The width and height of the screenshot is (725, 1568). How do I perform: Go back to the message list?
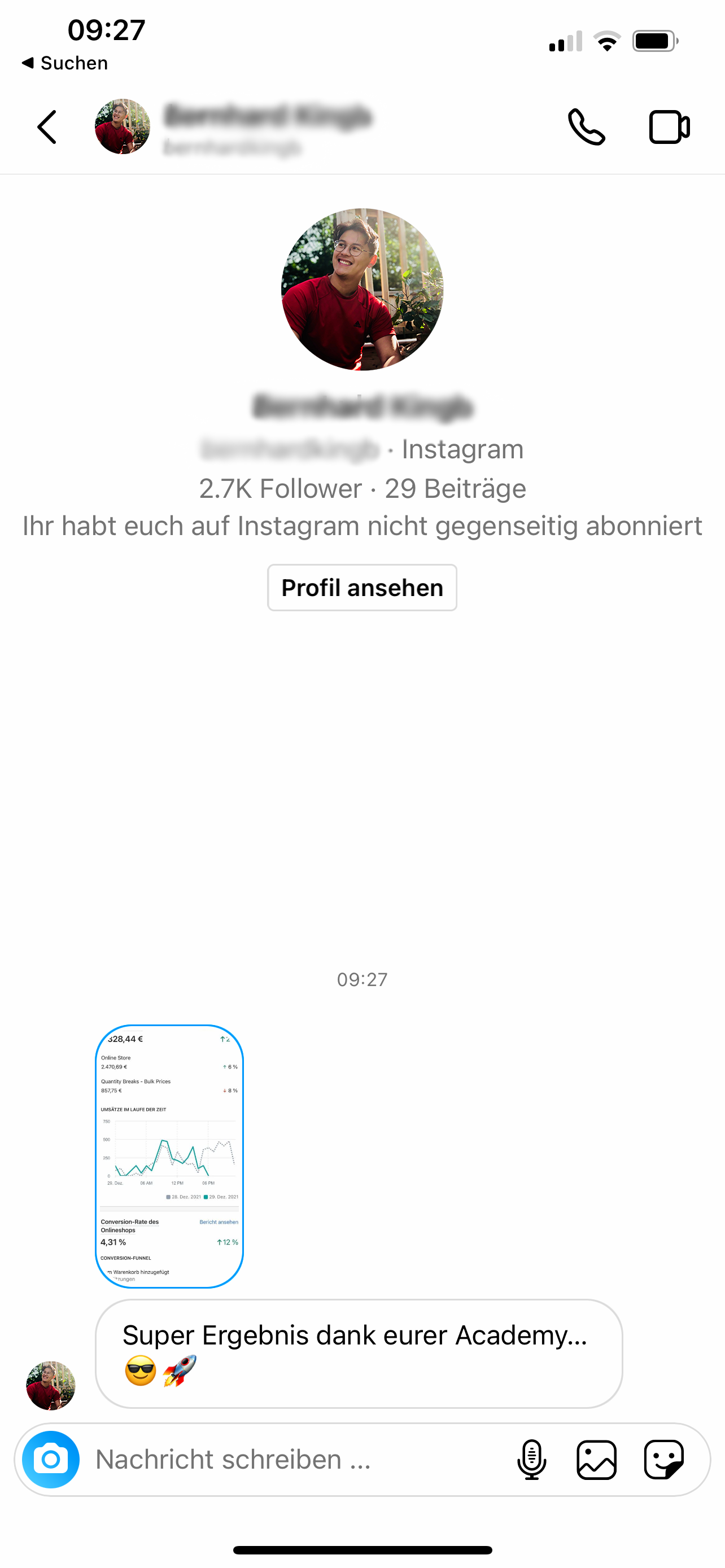[x=47, y=127]
